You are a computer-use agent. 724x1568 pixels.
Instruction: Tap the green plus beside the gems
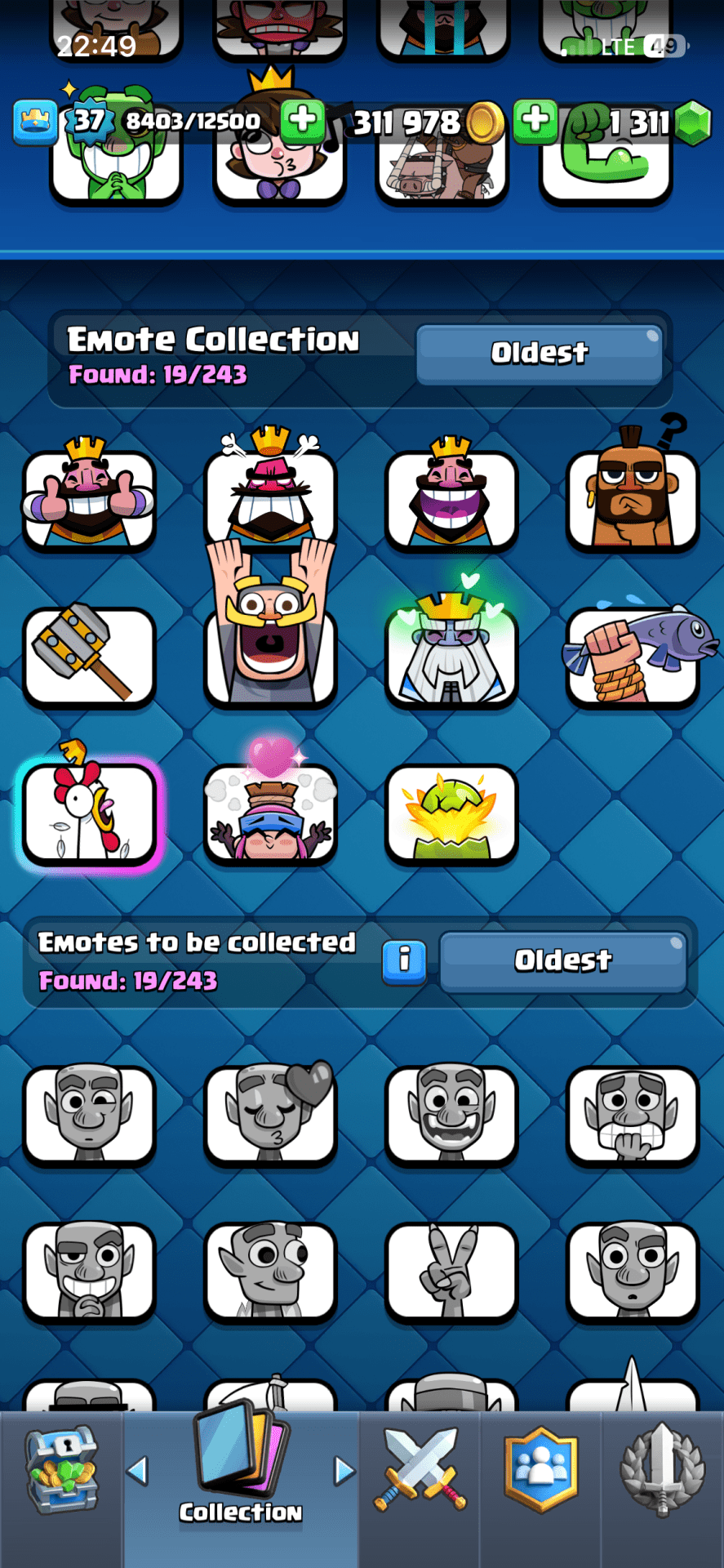(x=535, y=120)
